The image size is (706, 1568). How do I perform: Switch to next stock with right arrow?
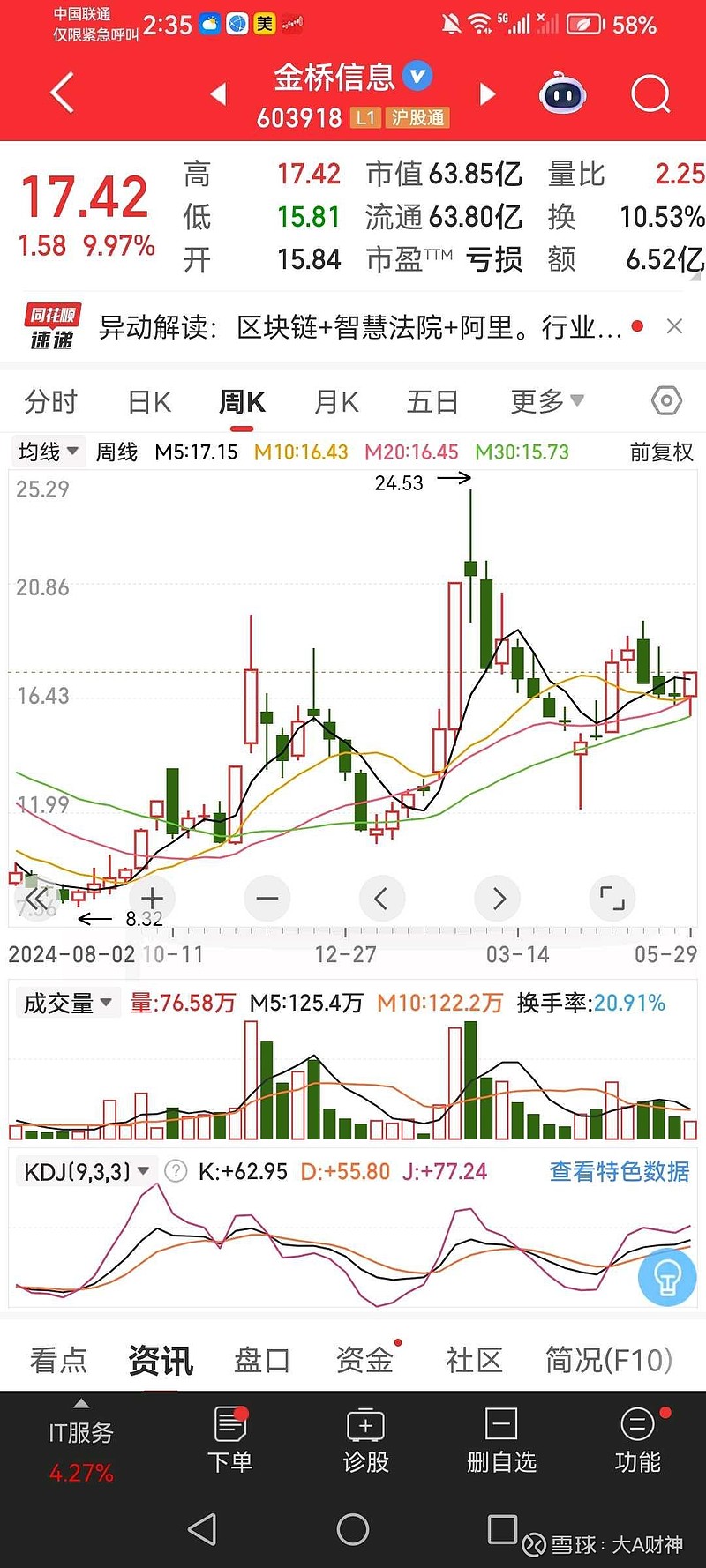click(487, 94)
